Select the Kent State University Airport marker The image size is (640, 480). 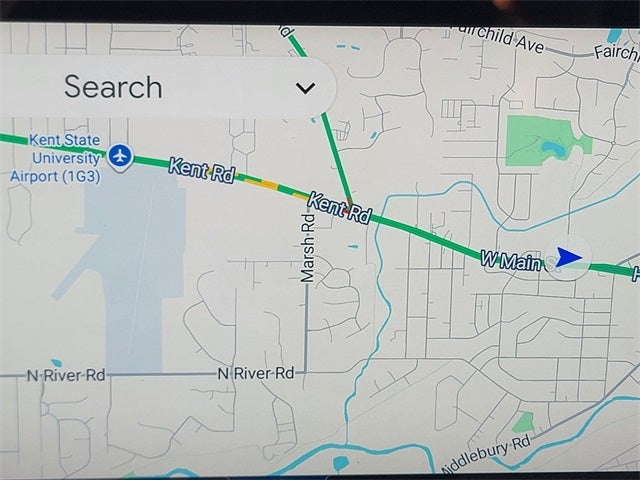pyautogui.click(x=121, y=156)
